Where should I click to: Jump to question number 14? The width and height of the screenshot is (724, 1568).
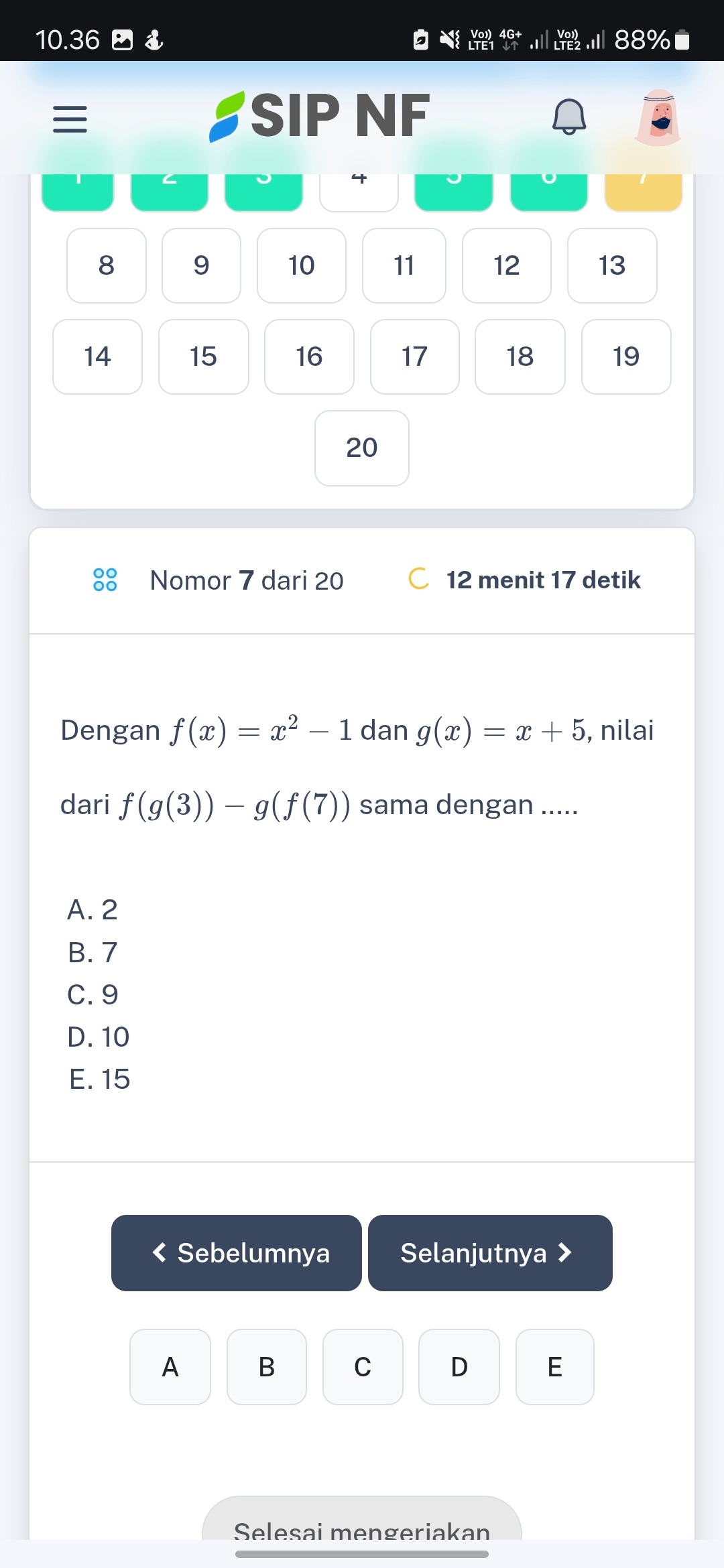pyautogui.click(x=97, y=356)
